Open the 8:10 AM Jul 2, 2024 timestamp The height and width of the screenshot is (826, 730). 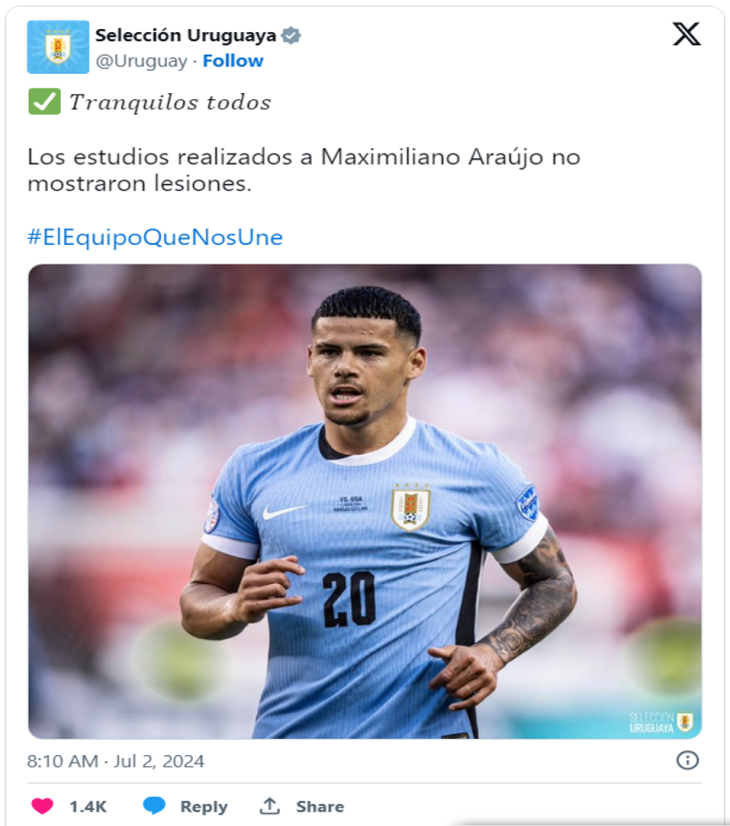point(116,761)
